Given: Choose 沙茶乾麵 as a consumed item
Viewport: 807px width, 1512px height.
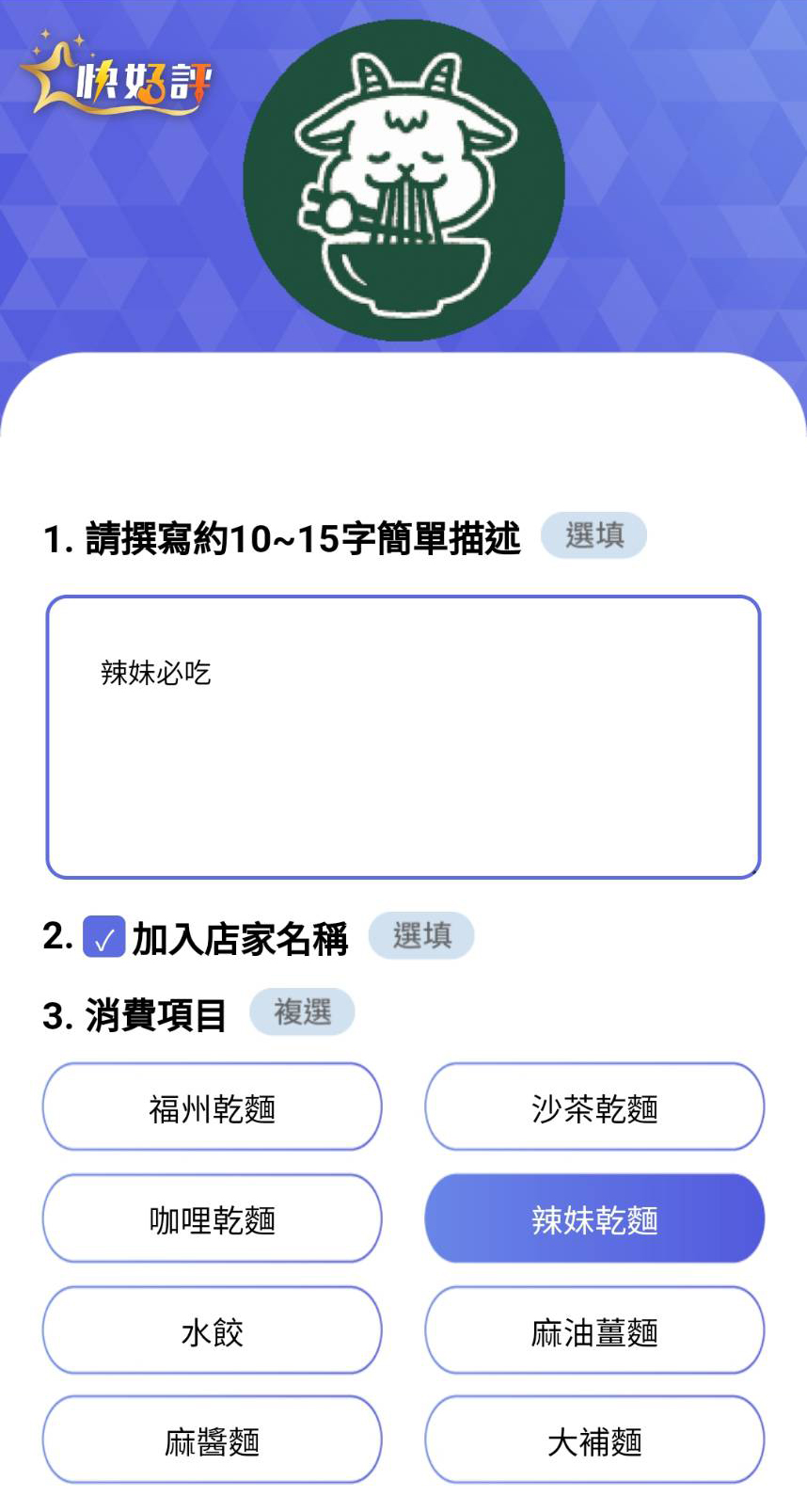Looking at the screenshot, I should 594,1107.
